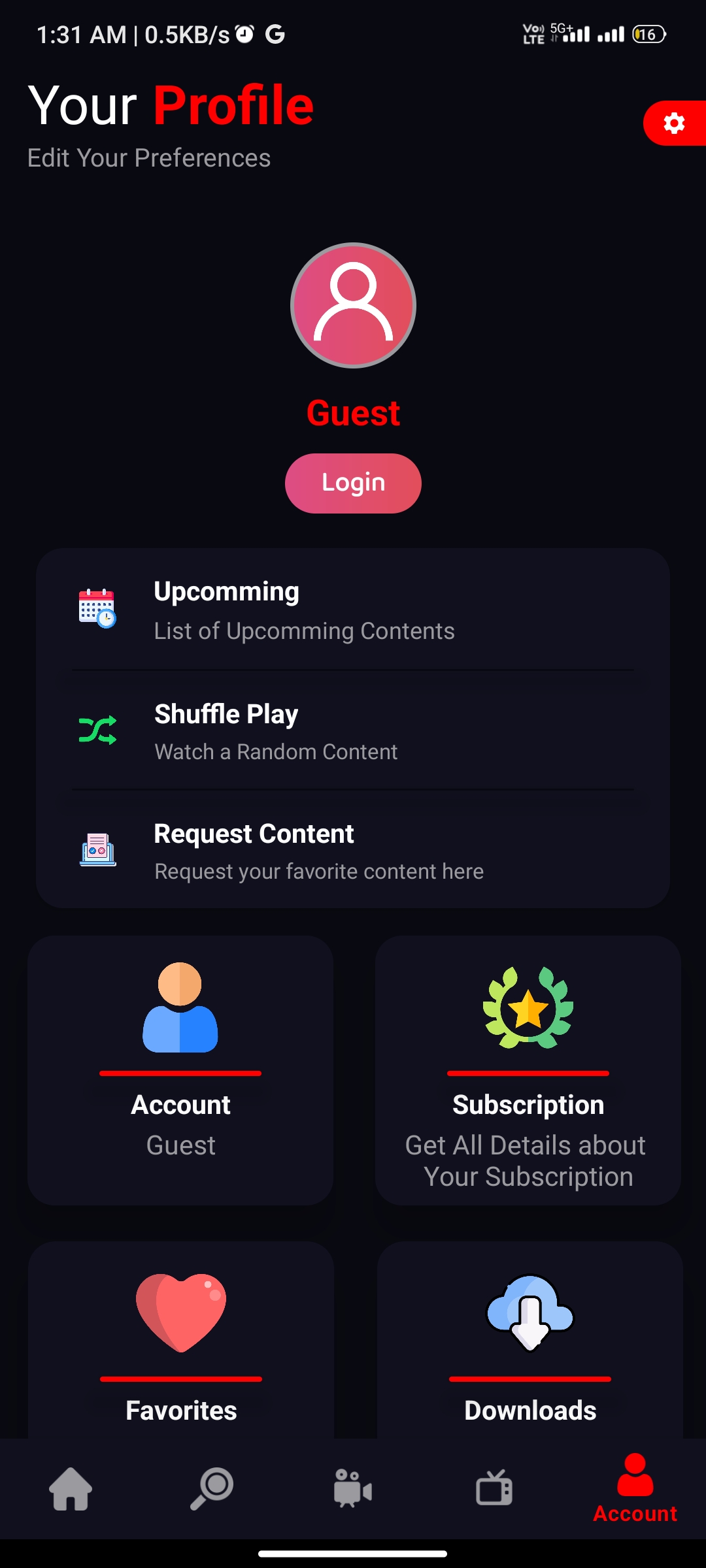Open the Favorites card
The height and width of the screenshot is (1568, 706).
[181, 1339]
